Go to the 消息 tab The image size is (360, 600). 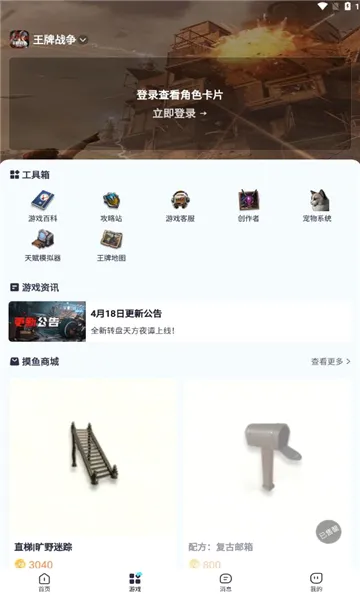click(x=226, y=582)
